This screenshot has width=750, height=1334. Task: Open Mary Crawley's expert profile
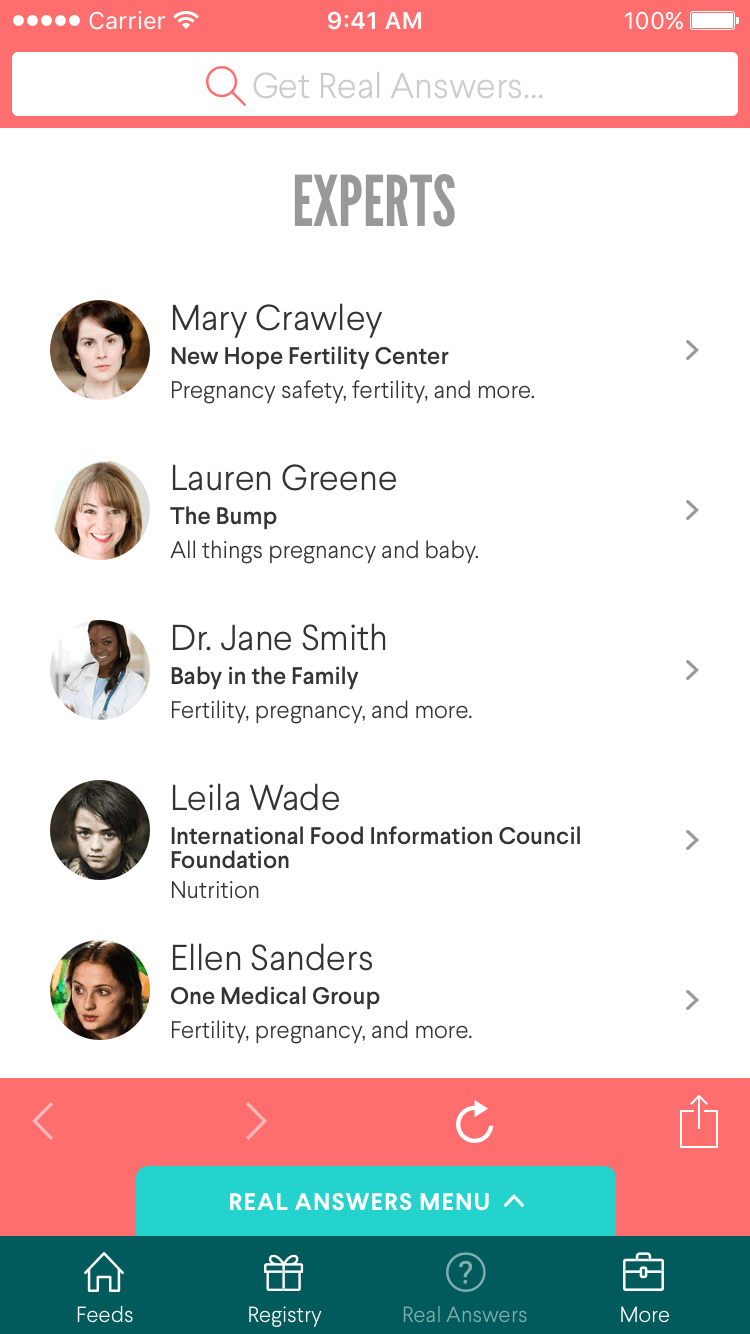375,350
